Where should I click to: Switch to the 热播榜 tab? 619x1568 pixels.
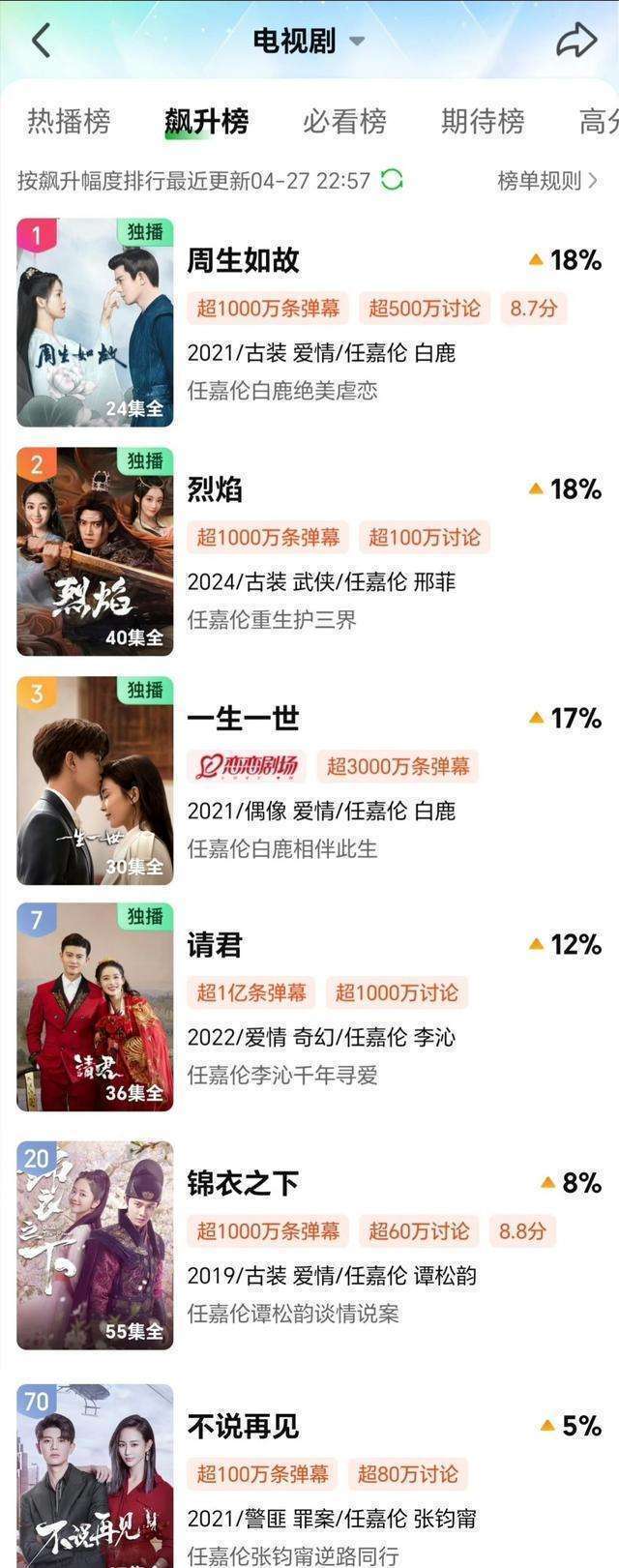coord(69,121)
